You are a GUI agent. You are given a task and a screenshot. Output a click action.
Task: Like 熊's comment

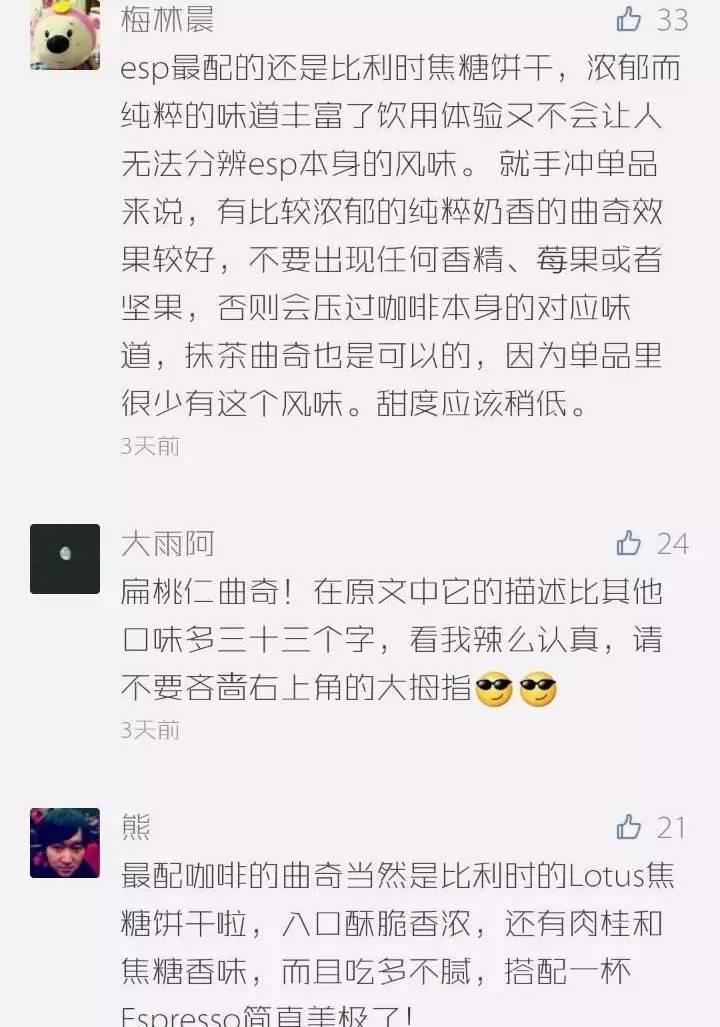pos(629,827)
